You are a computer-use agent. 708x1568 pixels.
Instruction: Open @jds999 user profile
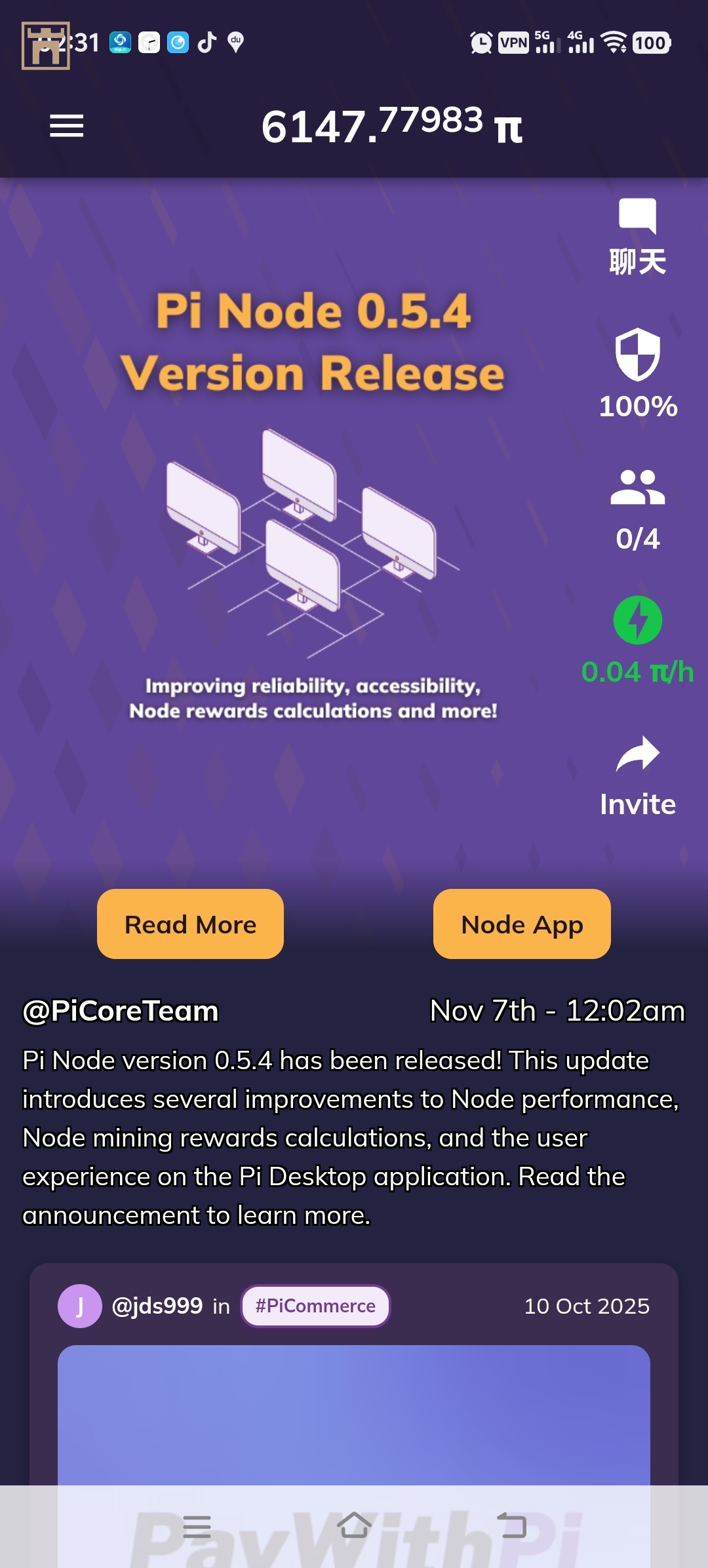[157, 1306]
